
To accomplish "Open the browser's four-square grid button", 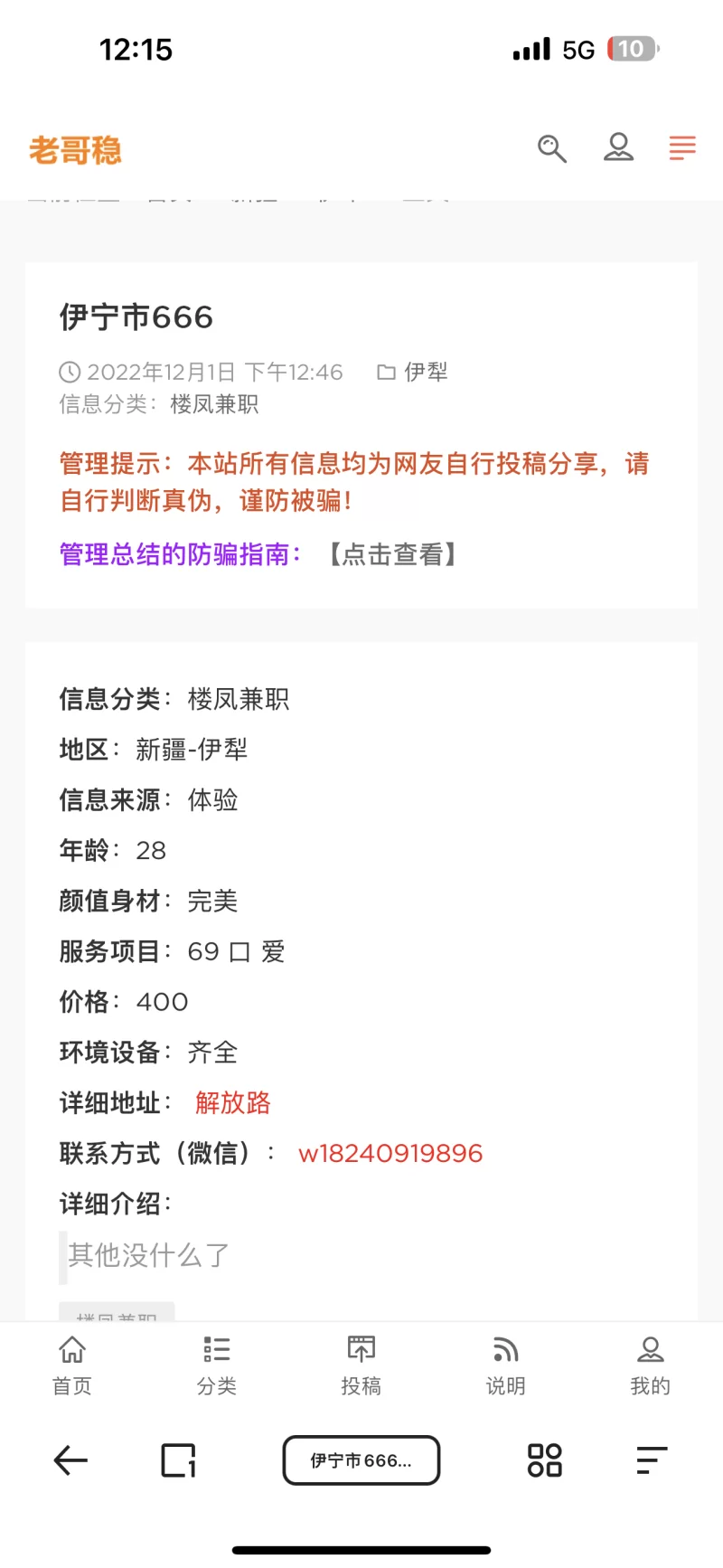I will (x=544, y=1460).
